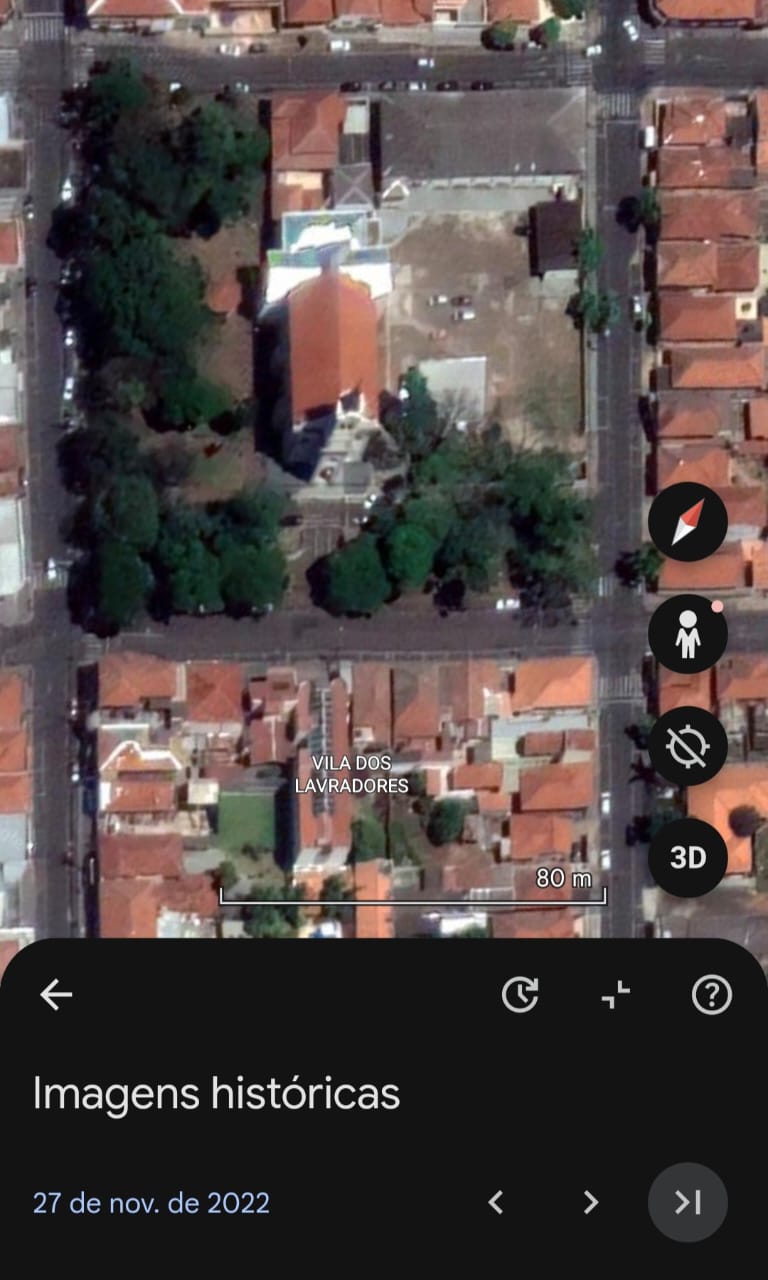Collapse the historical imagery panel

click(x=616, y=995)
